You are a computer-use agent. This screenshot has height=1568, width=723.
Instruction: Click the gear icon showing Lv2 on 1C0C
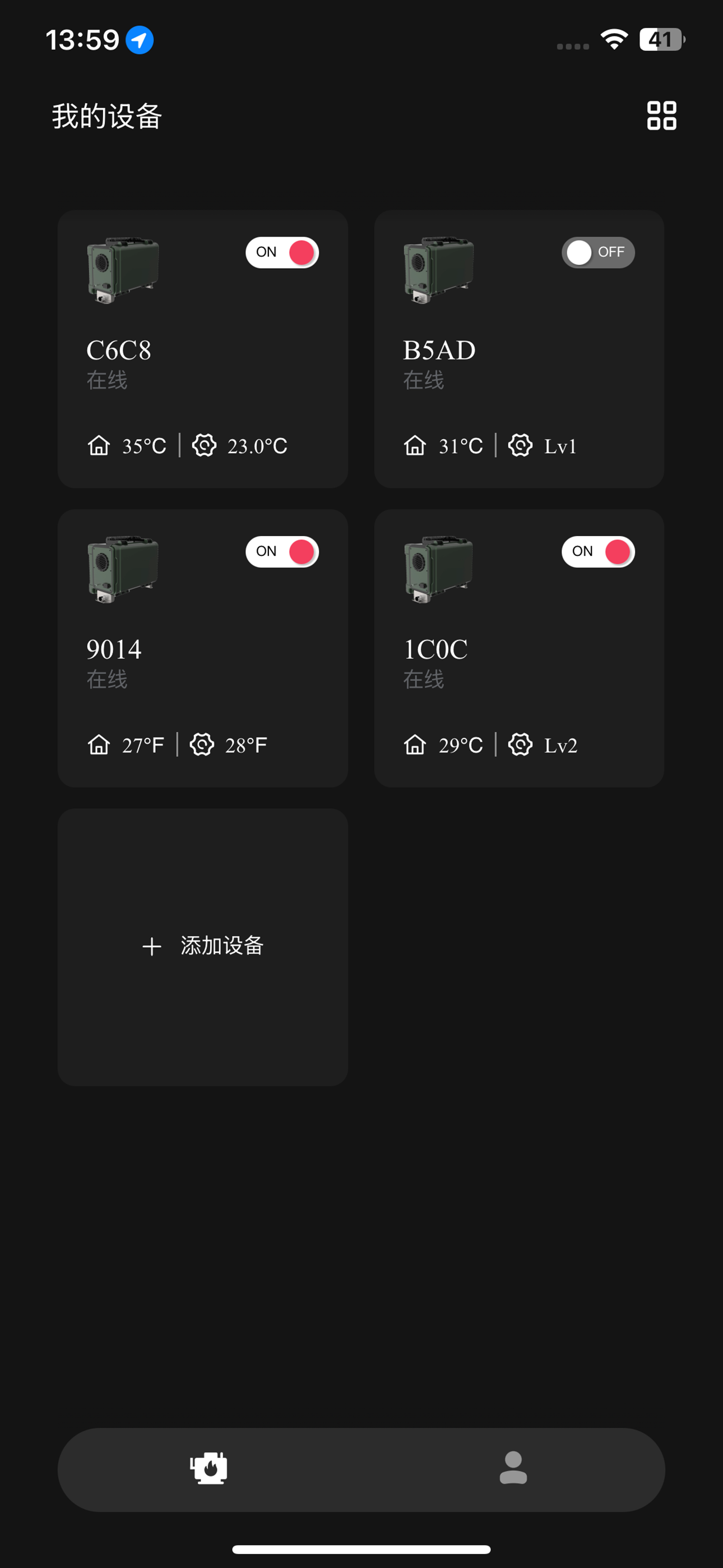521,744
